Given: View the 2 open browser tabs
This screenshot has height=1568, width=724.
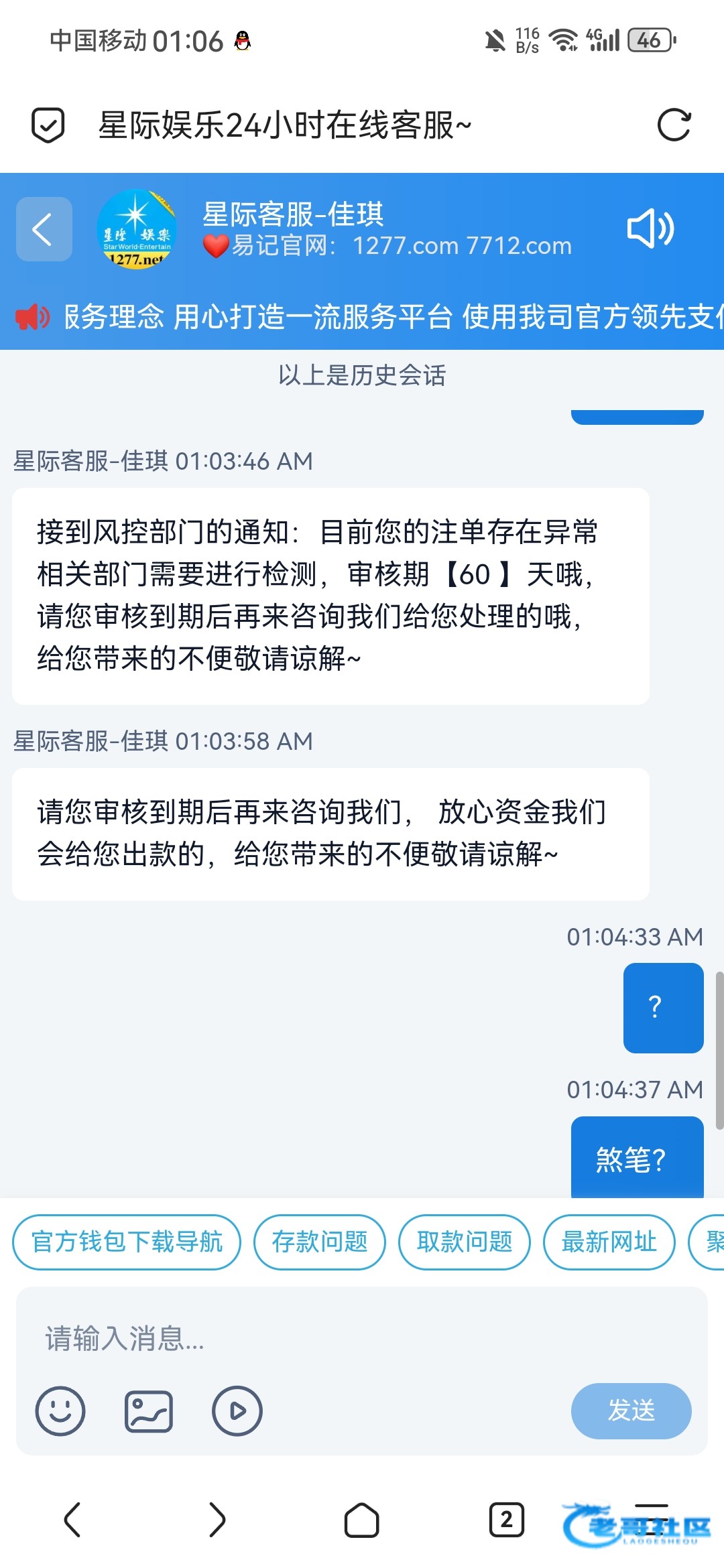Looking at the screenshot, I should [506, 1519].
